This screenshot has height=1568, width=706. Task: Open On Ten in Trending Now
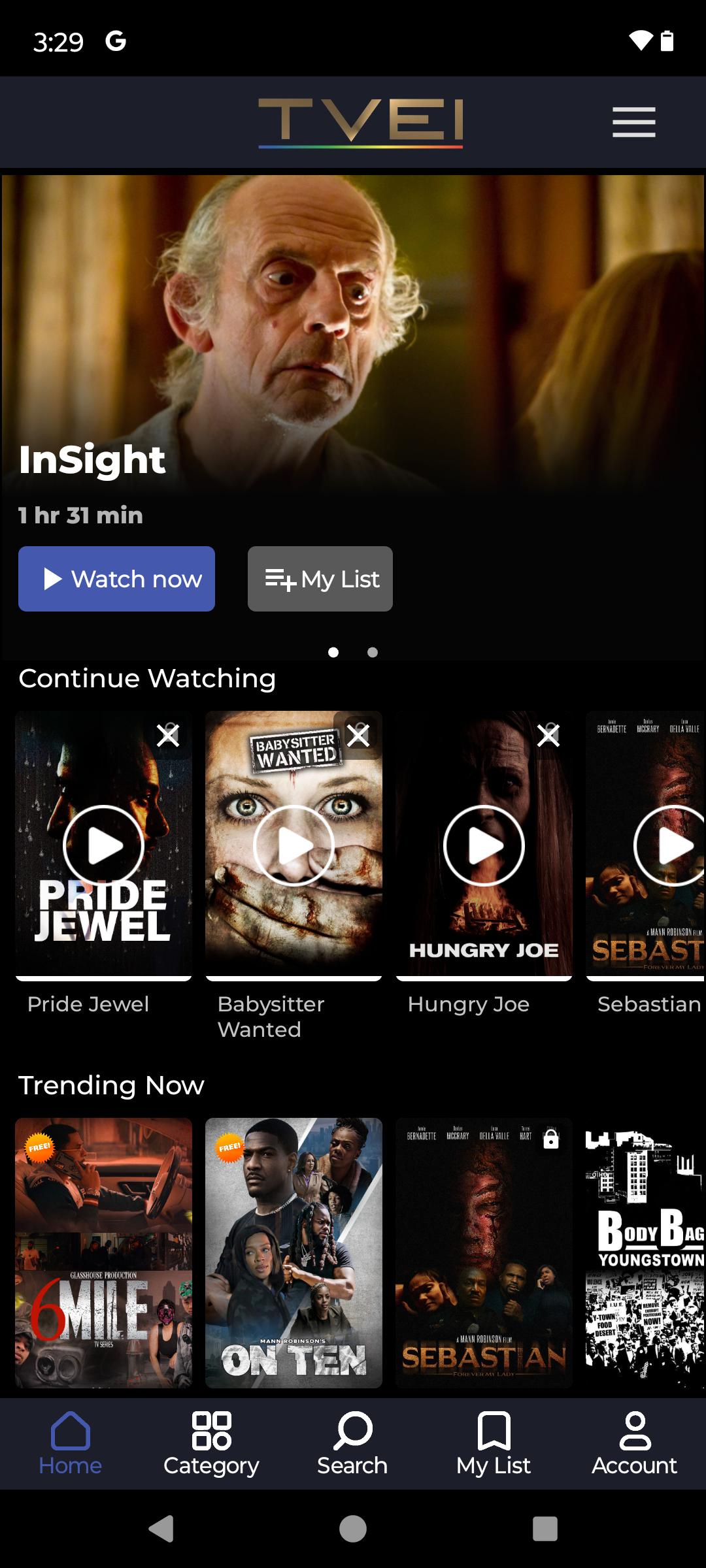[x=294, y=1252]
